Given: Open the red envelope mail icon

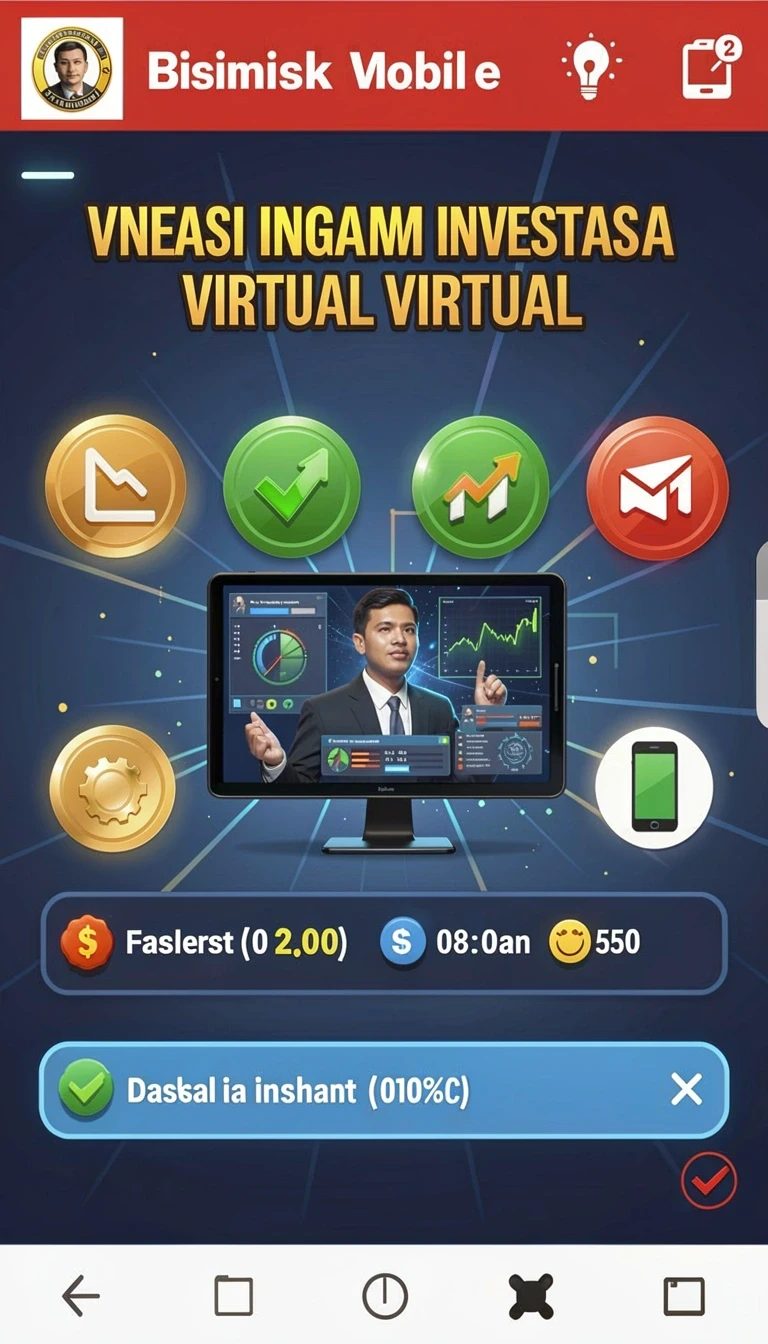Looking at the screenshot, I should [657, 488].
